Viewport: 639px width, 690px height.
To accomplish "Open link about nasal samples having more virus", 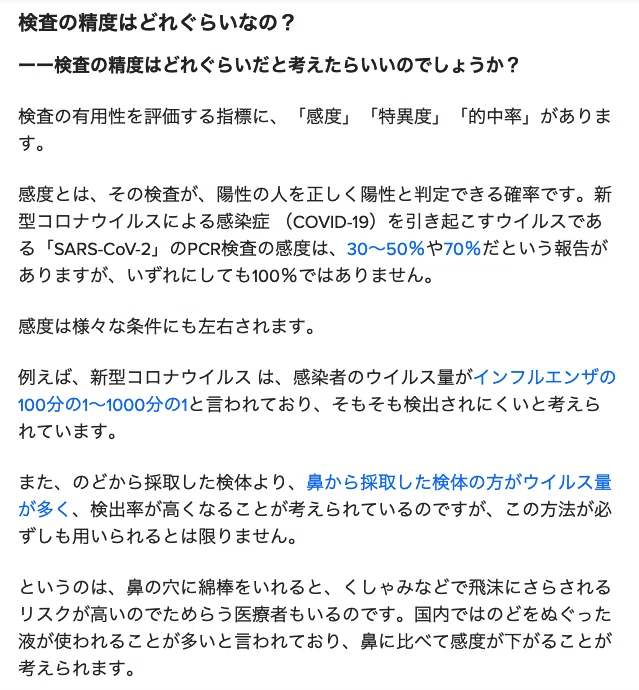I will tap(459, 482).
